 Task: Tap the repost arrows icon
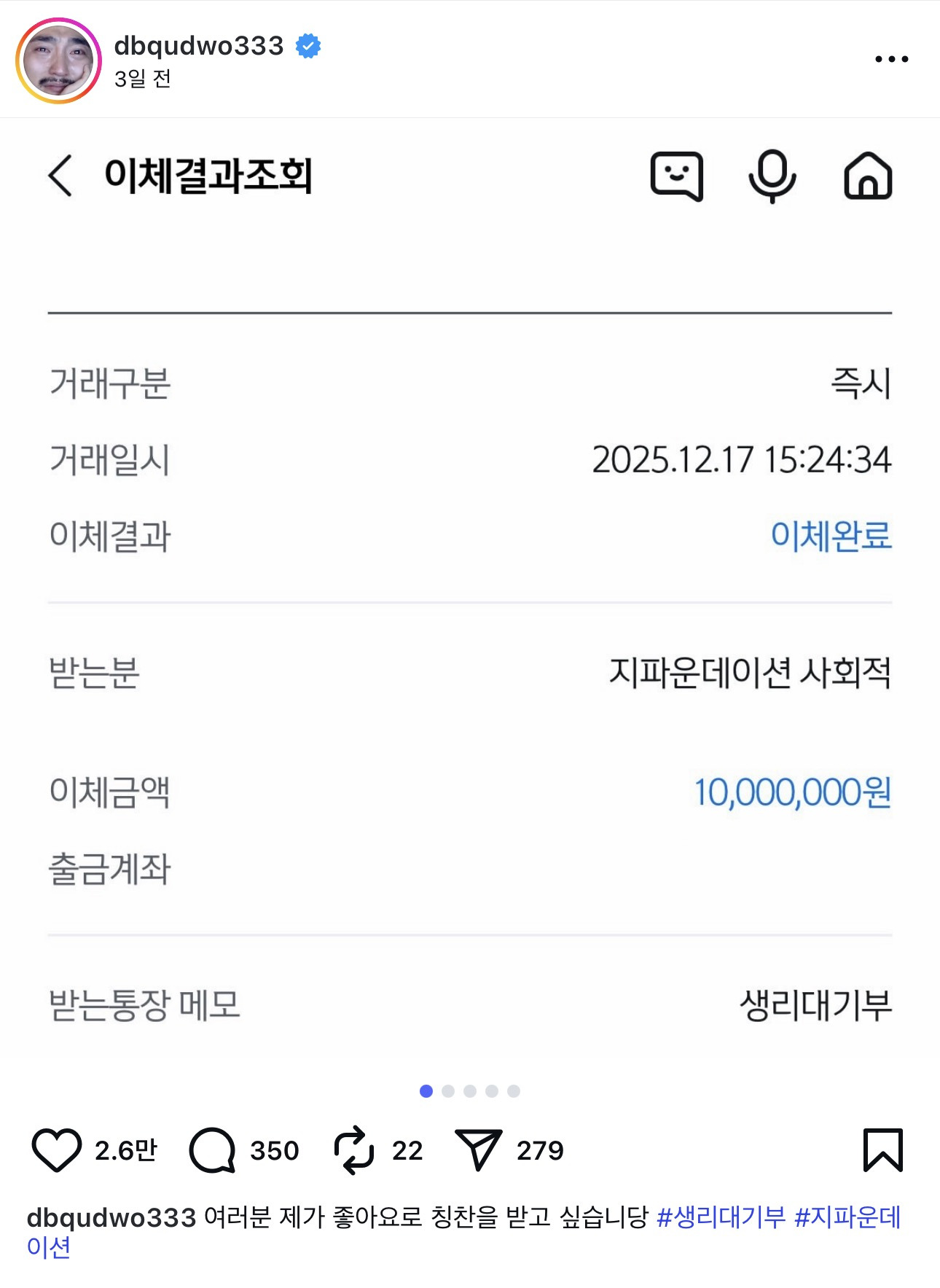coord(357,1150)
